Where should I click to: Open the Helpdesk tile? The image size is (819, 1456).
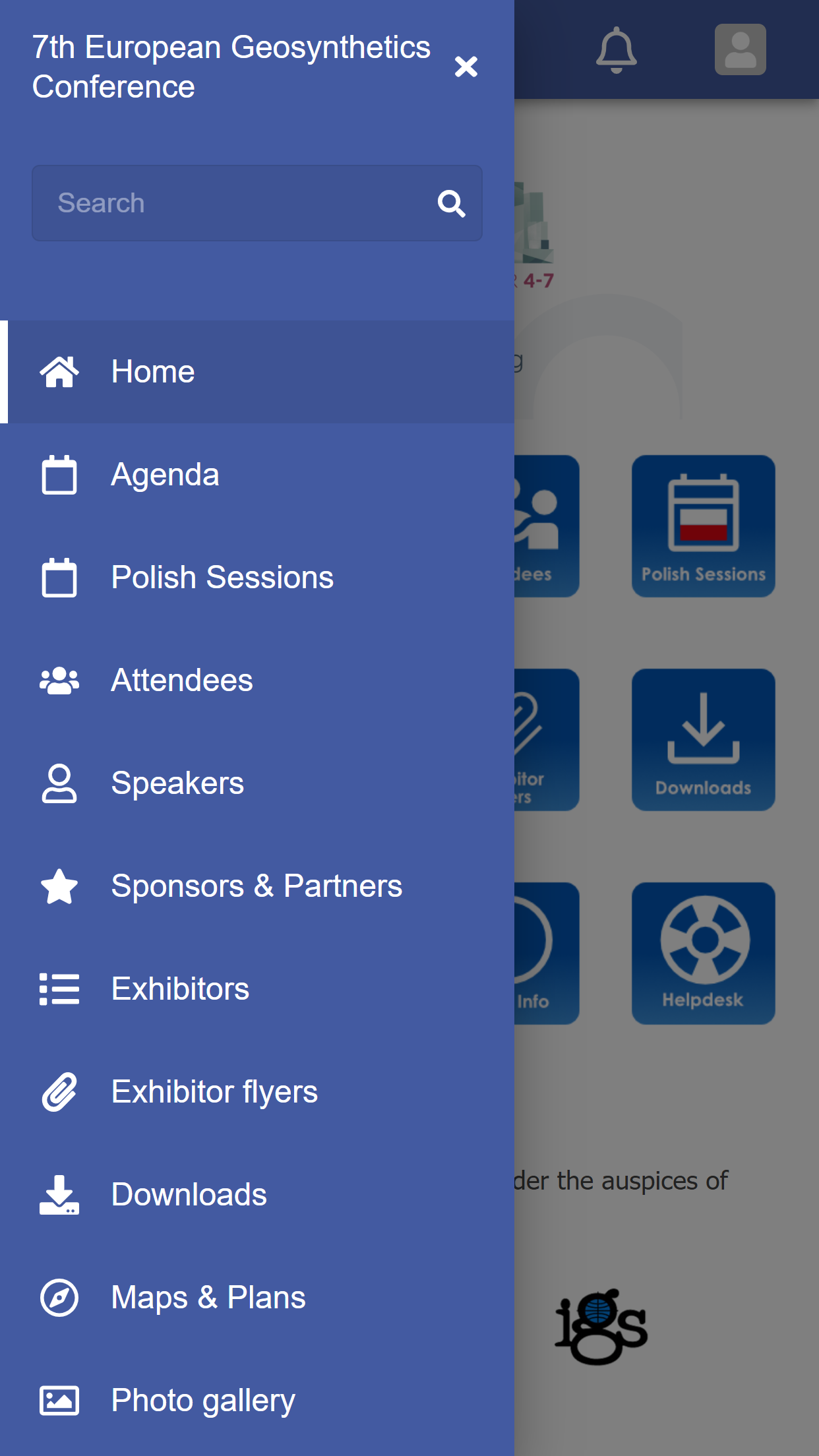coord(704,954)
